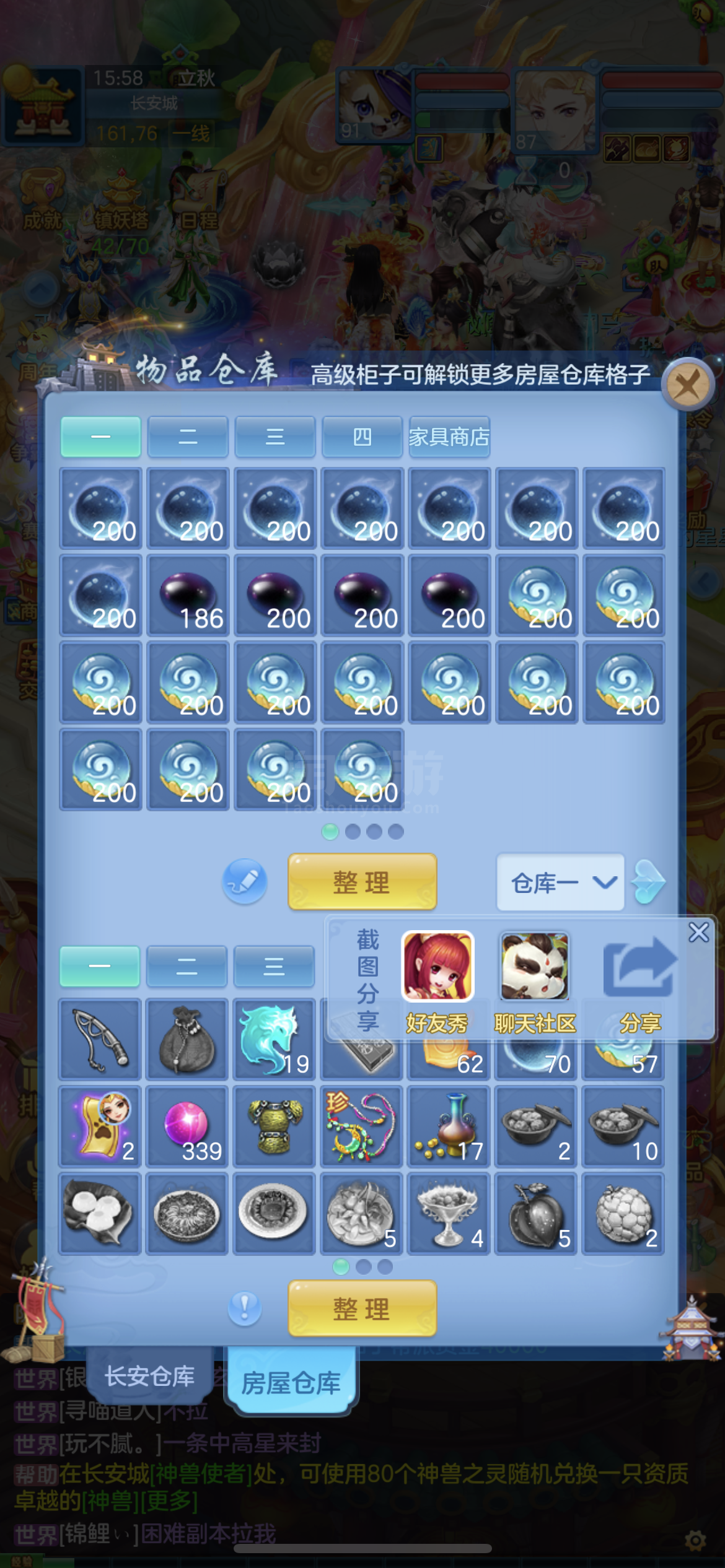The width and height of the screenshot is (725, 1568).
Task: Switch to 长安仓库 tab
Action: 149,1376
